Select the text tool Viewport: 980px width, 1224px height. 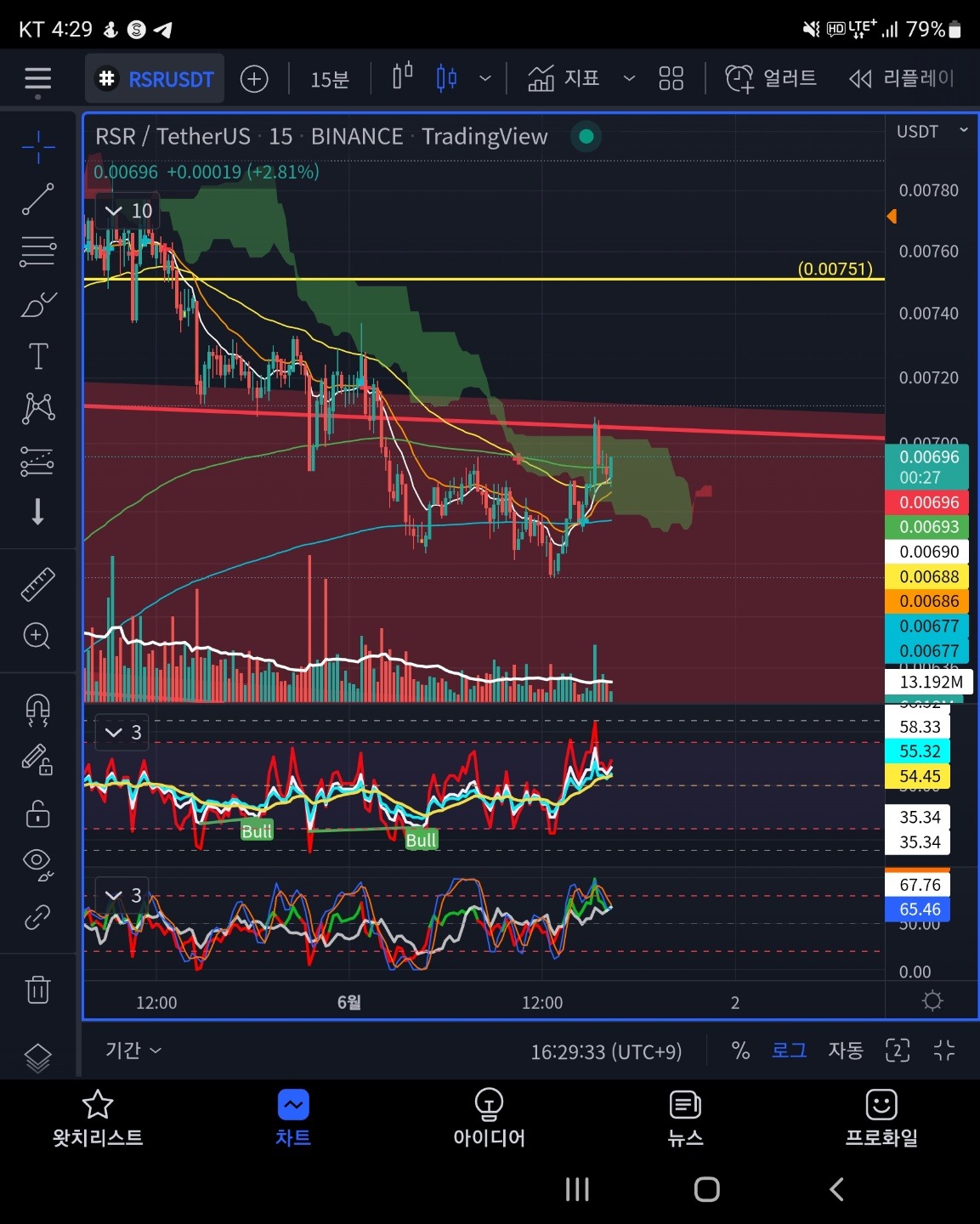point(37,356)
